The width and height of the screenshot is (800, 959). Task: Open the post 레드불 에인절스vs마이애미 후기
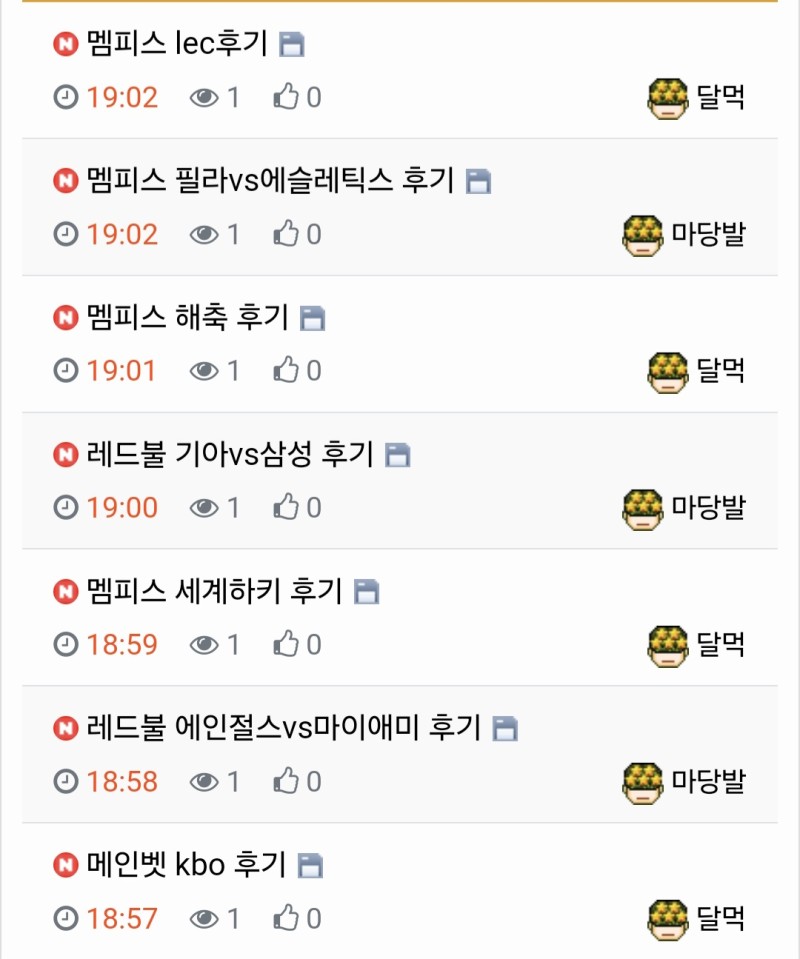pos(284,728)
